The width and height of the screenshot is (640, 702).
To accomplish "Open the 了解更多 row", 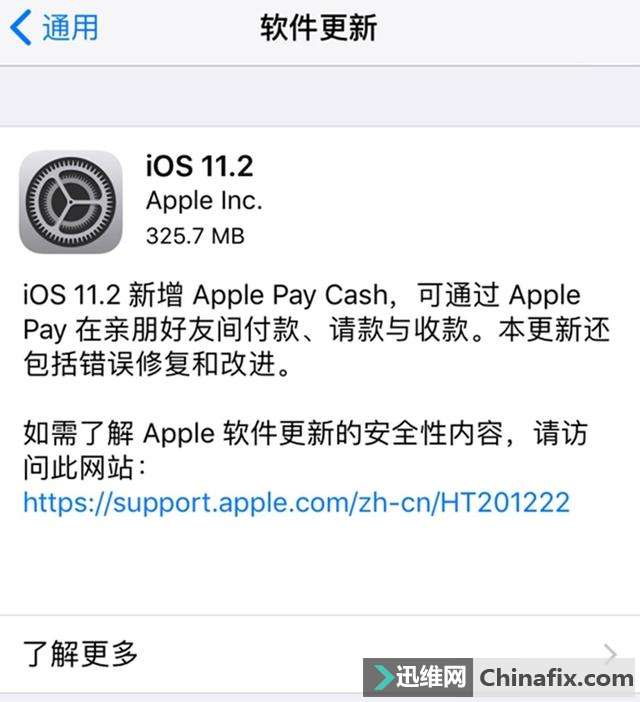I will coord(300,654).
